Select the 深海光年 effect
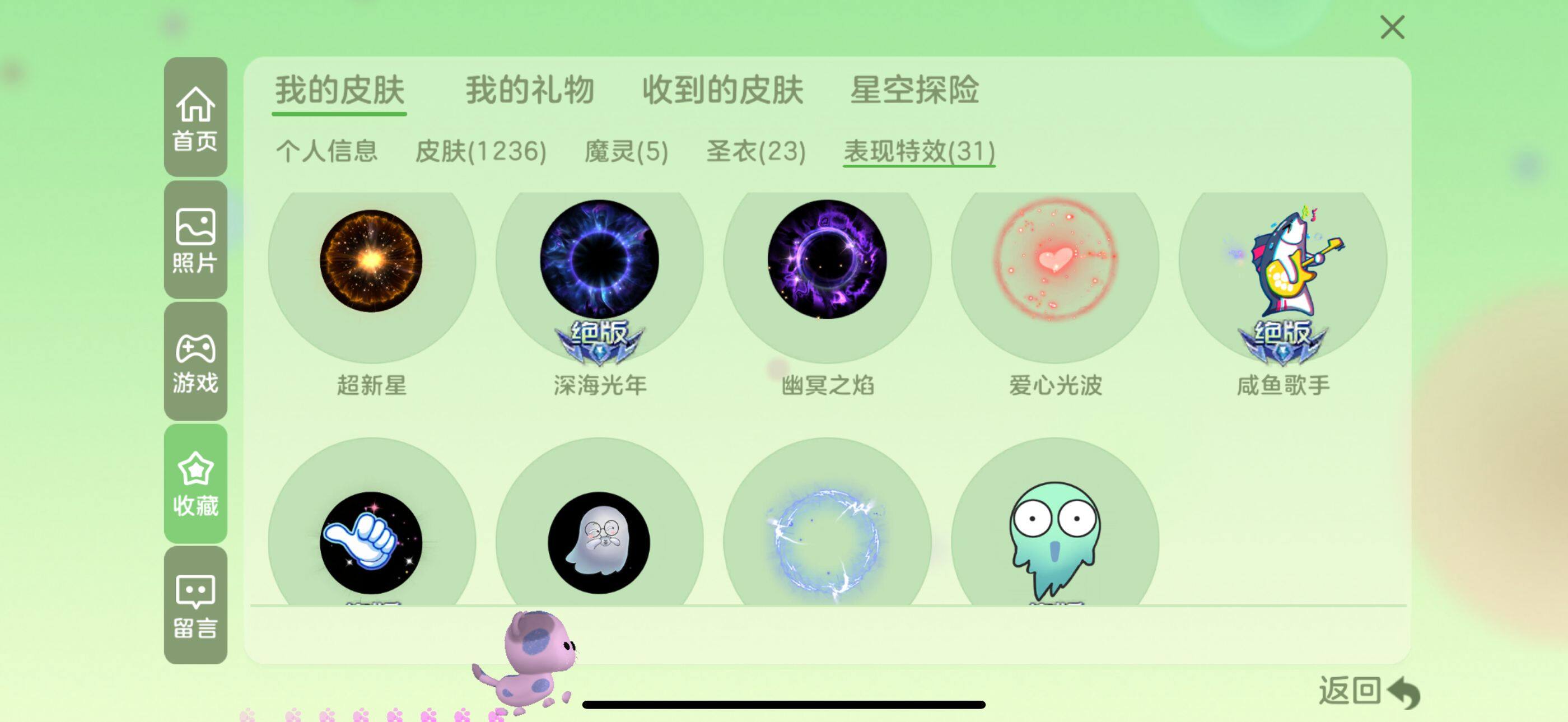This screenshot has width=1568, height=722. pos(599,262)
